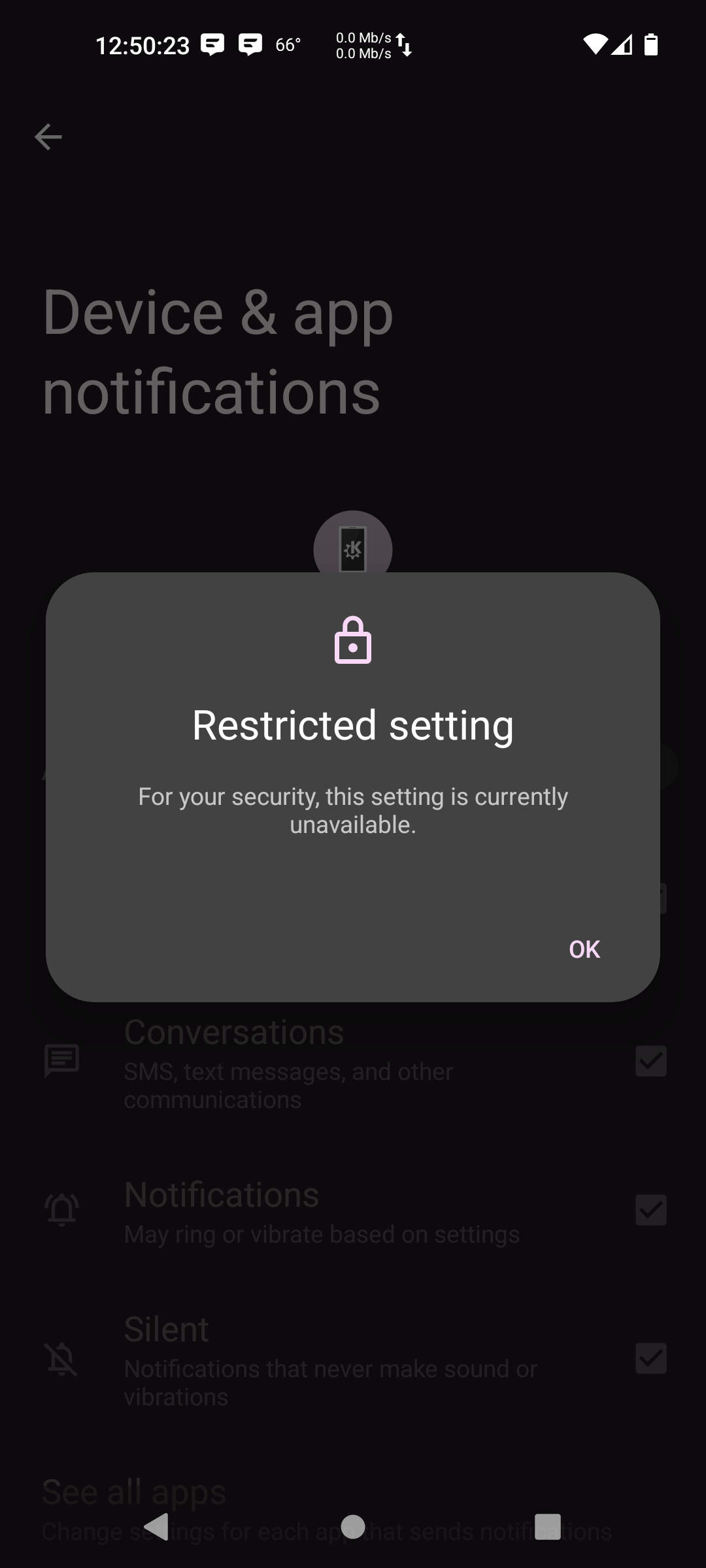Dismiss the Restricted setting dialog with OK

pyautogui.click(x=584, y=949)
